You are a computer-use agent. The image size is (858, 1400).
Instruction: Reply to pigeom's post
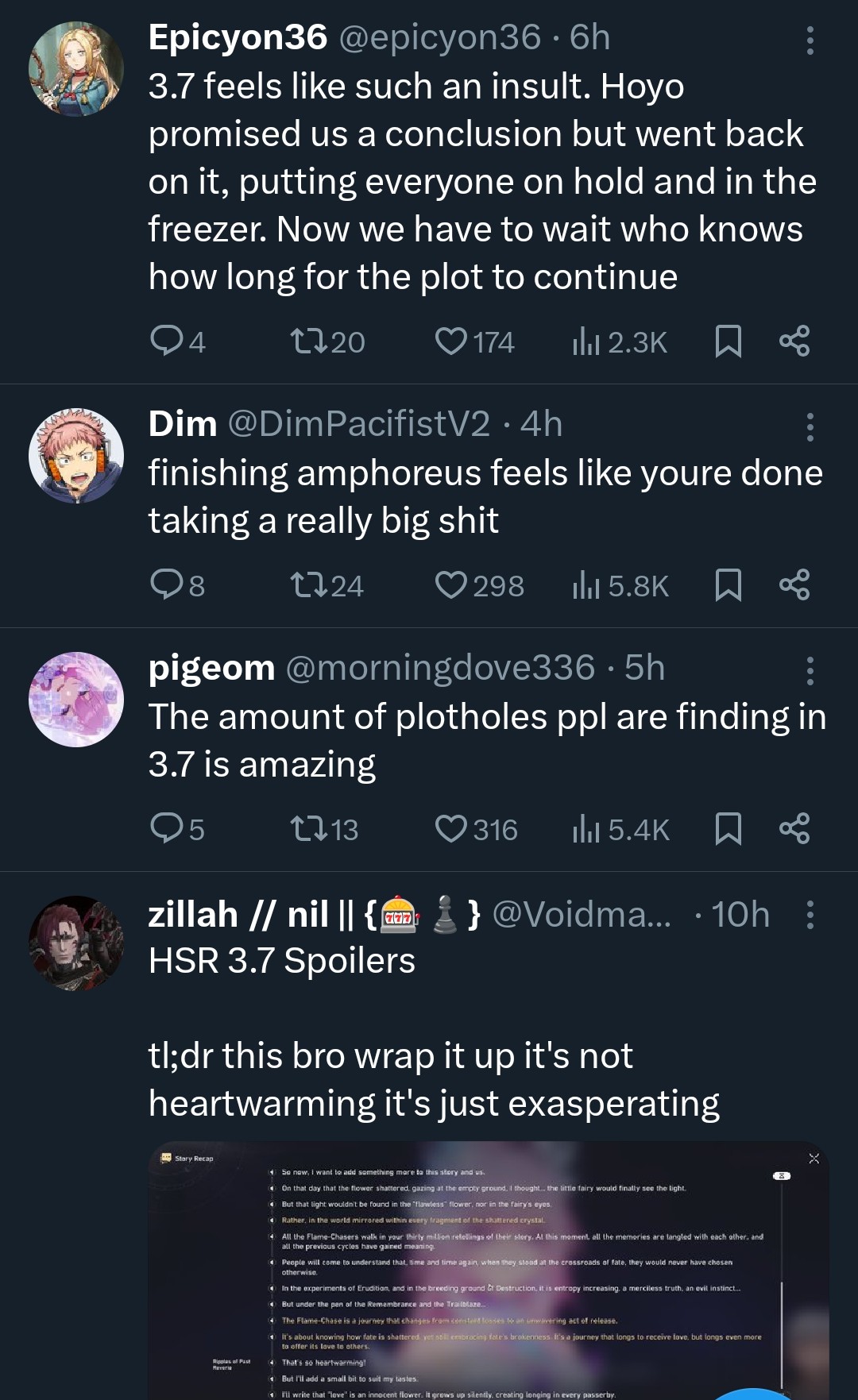point(167,829)
